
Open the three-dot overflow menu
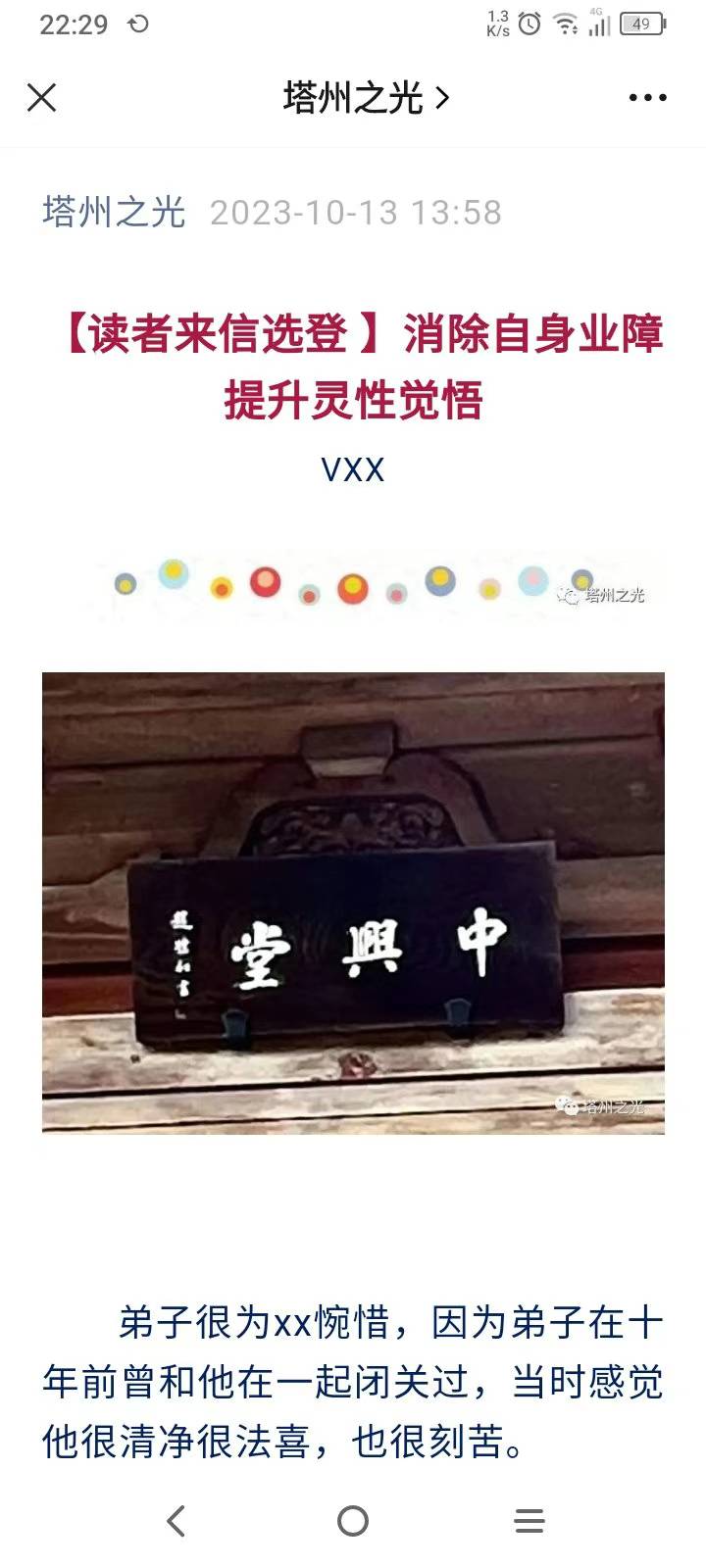(x=647, y=97)
